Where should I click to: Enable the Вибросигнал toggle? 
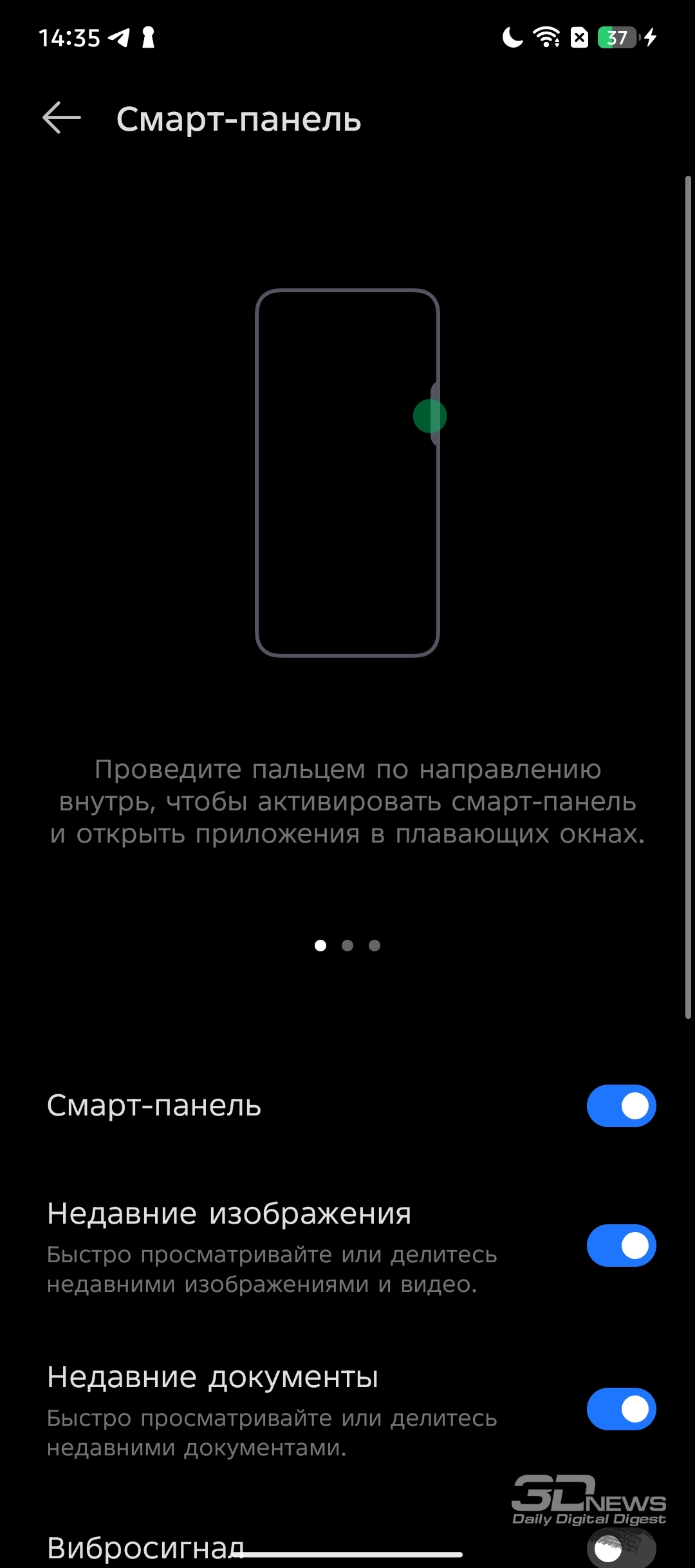pos(621,1549)
